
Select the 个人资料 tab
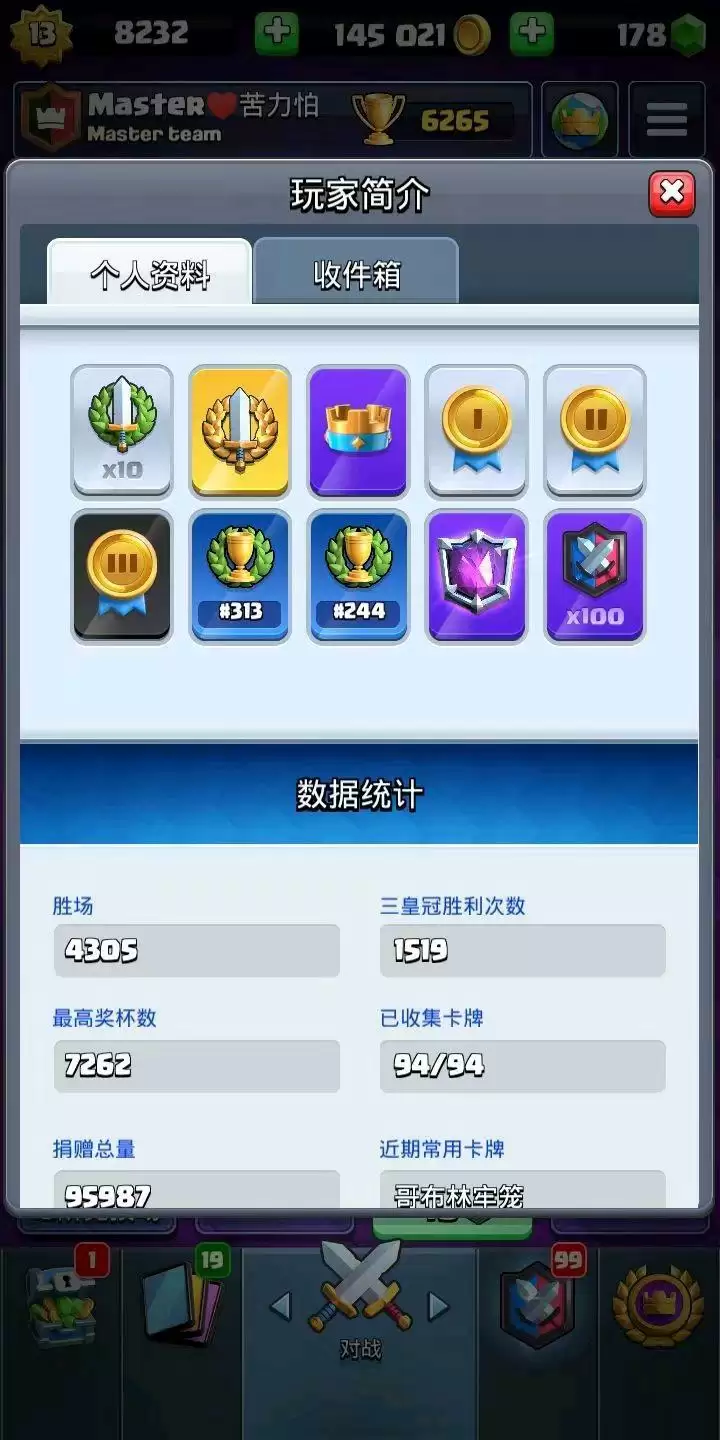(150, 272)
